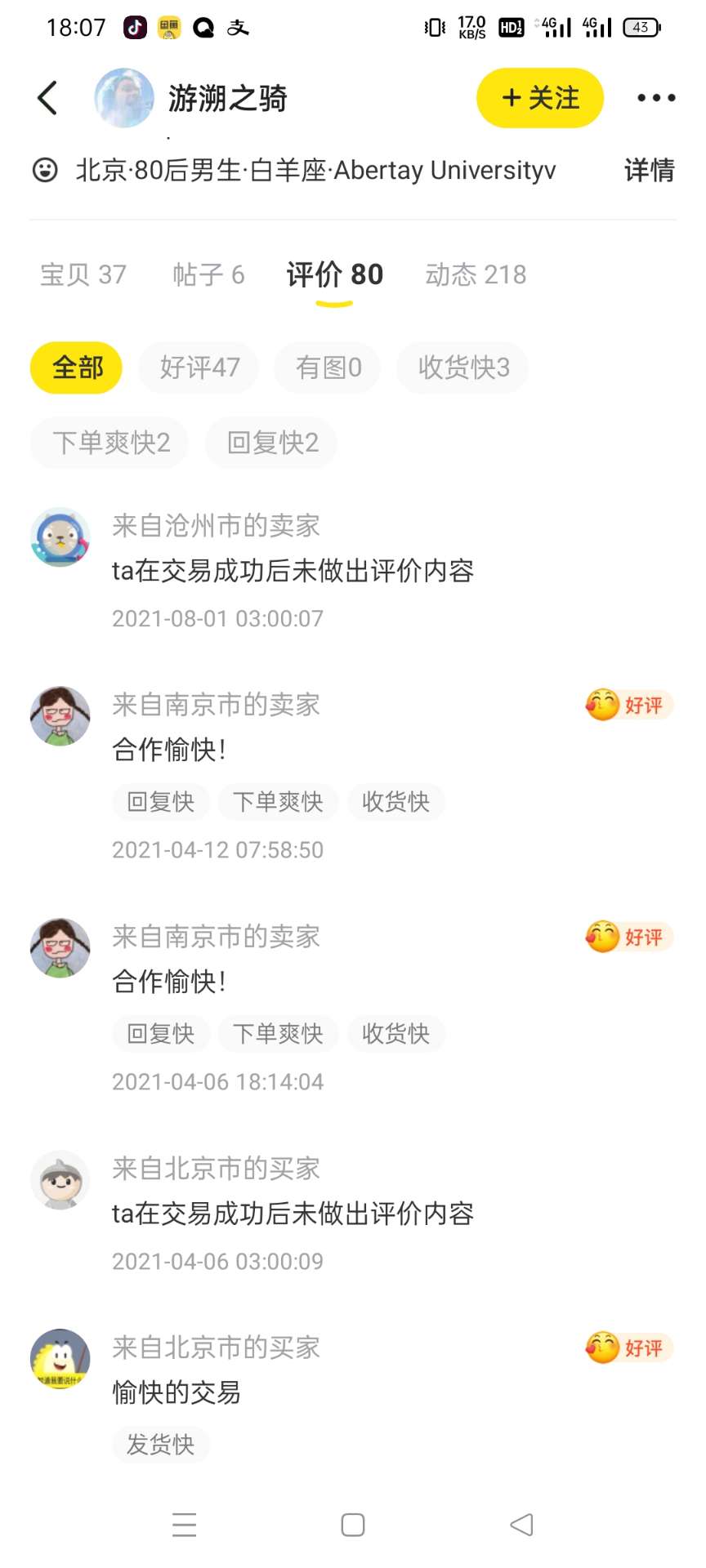
Task: Tap the 关注 follow button
Action: coord(539,98)
